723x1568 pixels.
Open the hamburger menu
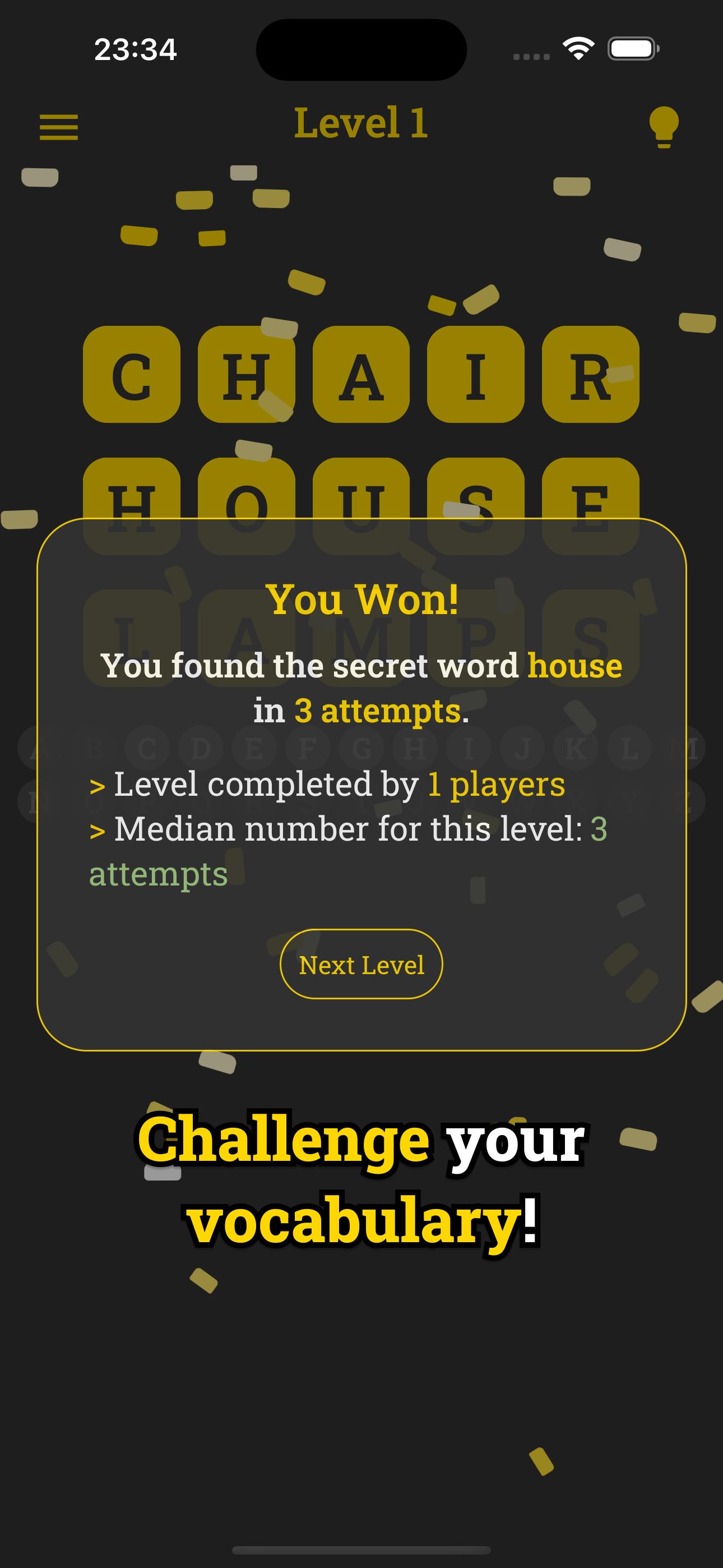(x=59, y=127)
